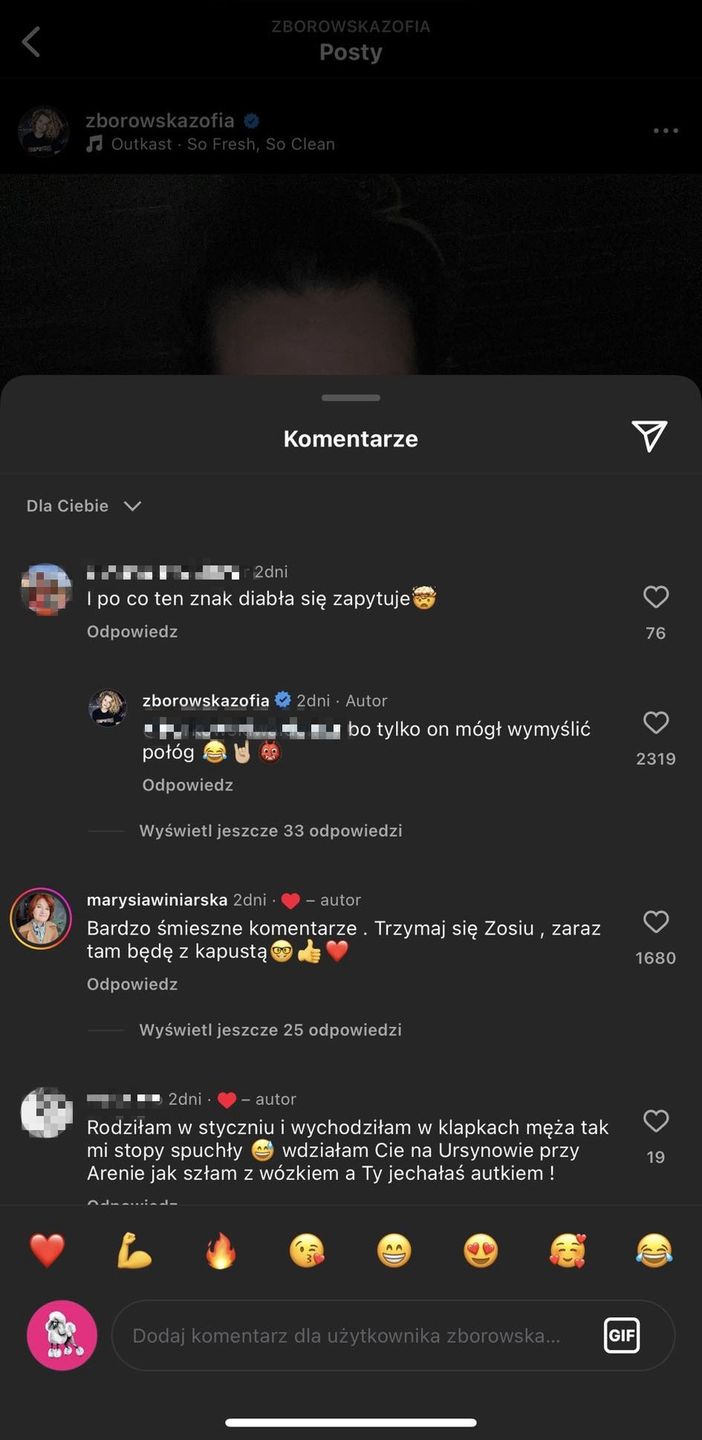This screenshot has height=1440, width=702.
Task: Open the GIF picker in comment box
Action: pyautogui.click(x=621, y=1335)
